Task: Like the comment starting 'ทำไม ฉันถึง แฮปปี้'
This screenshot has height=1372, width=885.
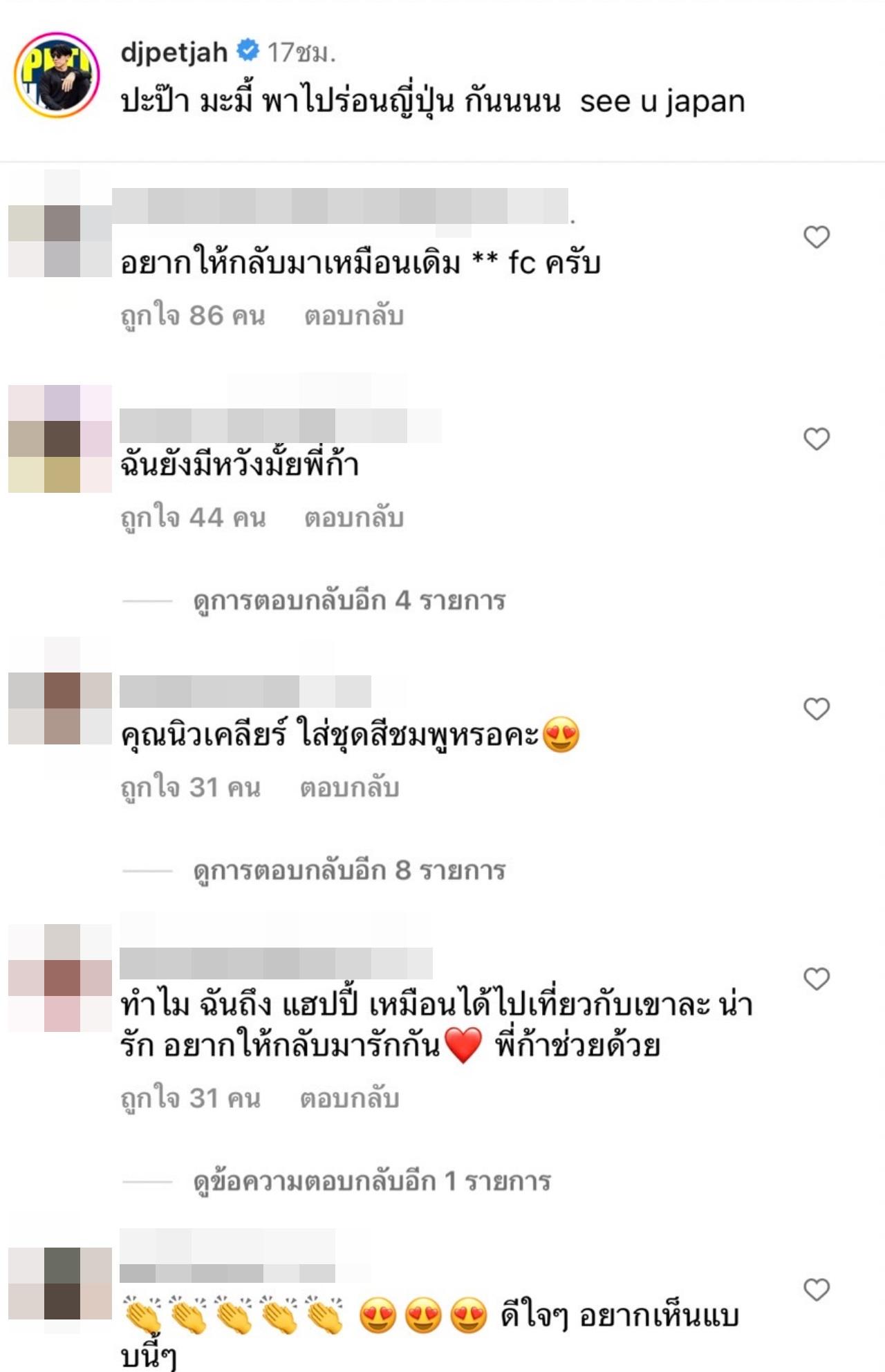Action: [x=816, y=979]
